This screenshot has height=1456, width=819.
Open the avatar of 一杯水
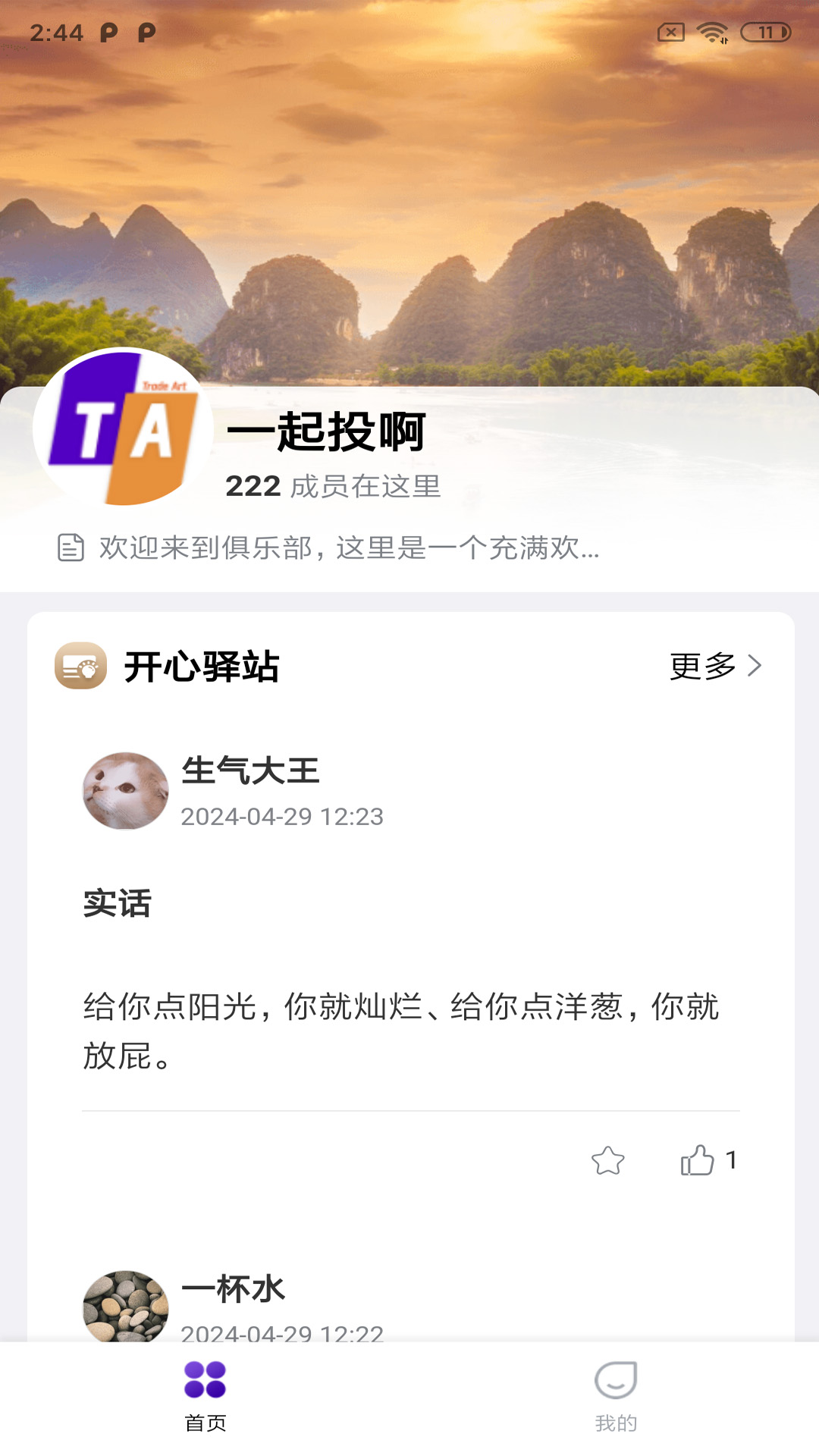click(x=125, y=1306)
